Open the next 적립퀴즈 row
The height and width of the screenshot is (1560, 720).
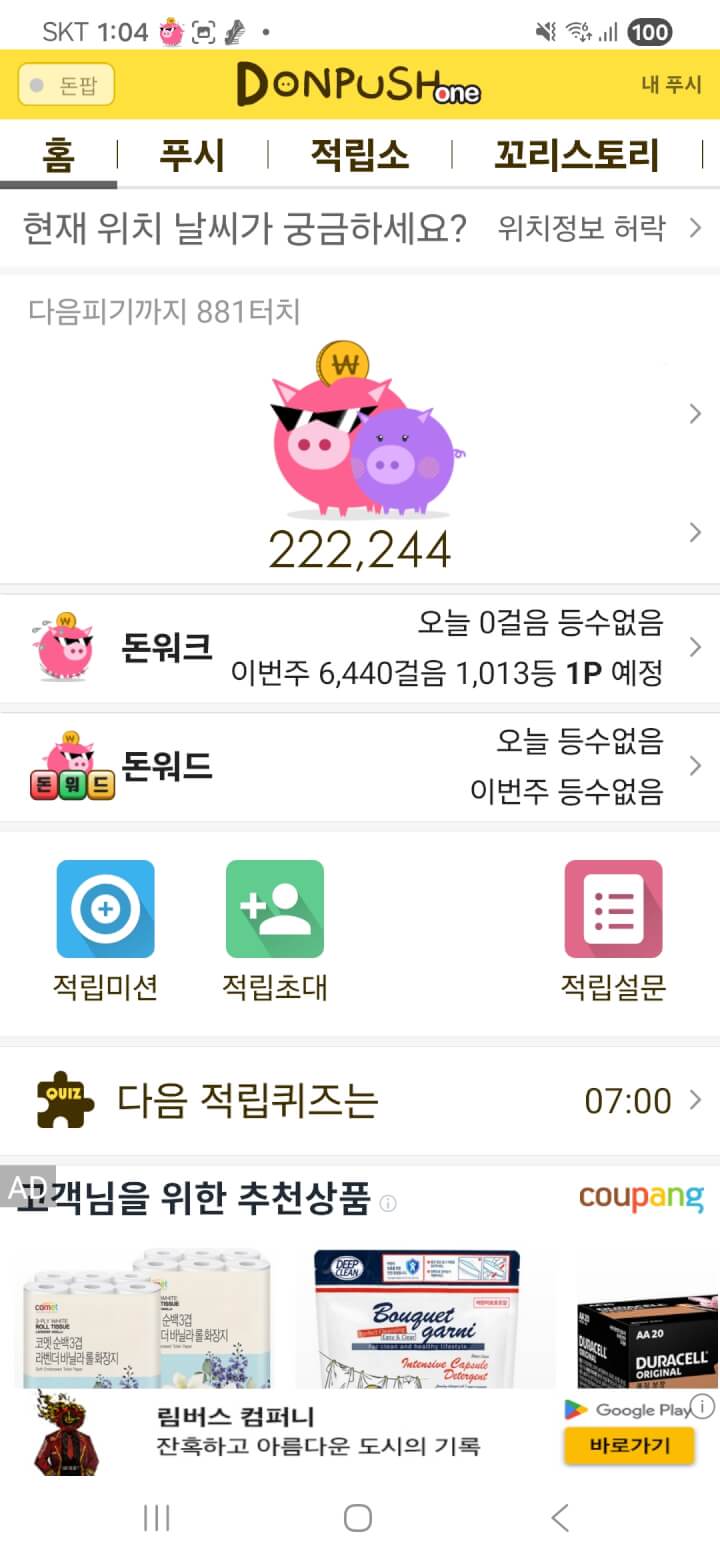360,1101
